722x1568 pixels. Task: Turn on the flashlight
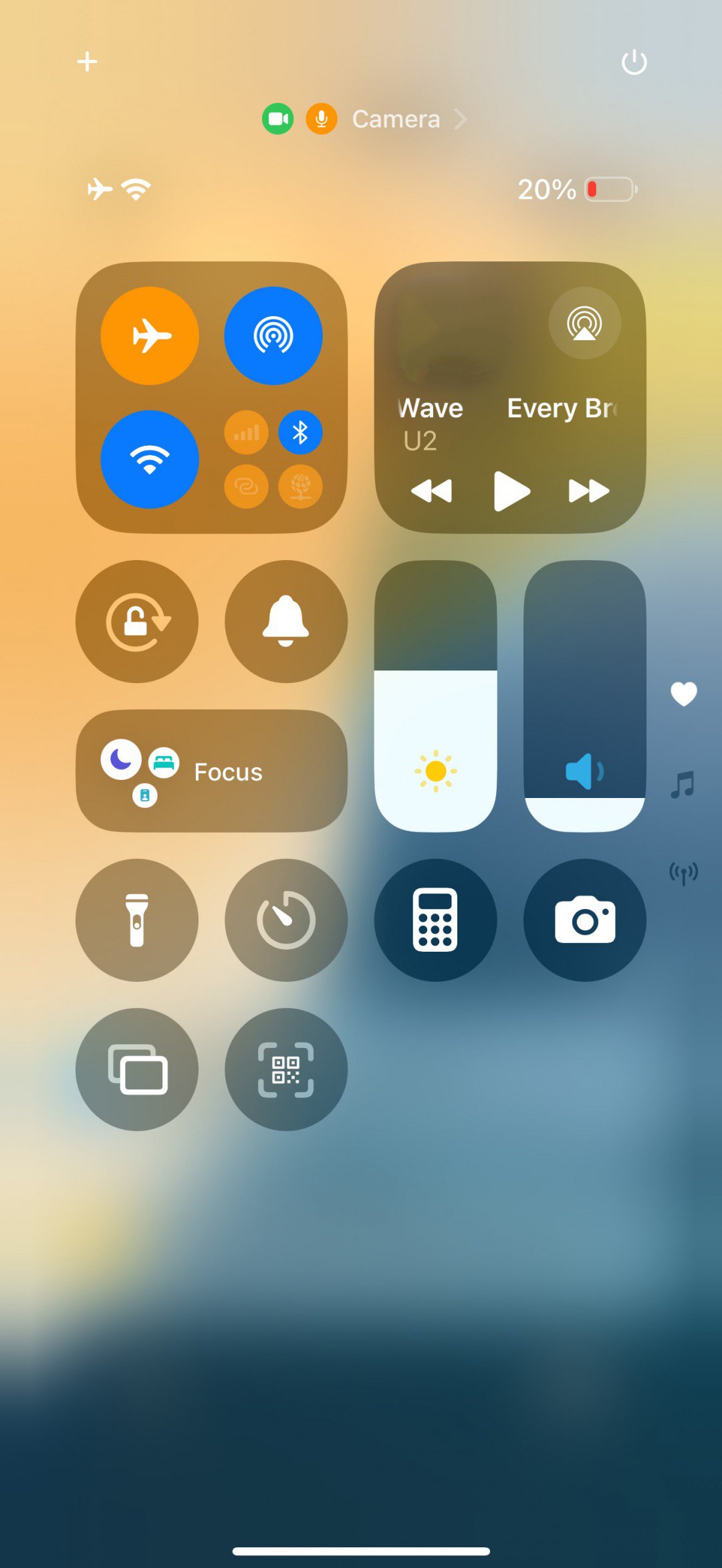pyautogui.click(x=137, y=920)
